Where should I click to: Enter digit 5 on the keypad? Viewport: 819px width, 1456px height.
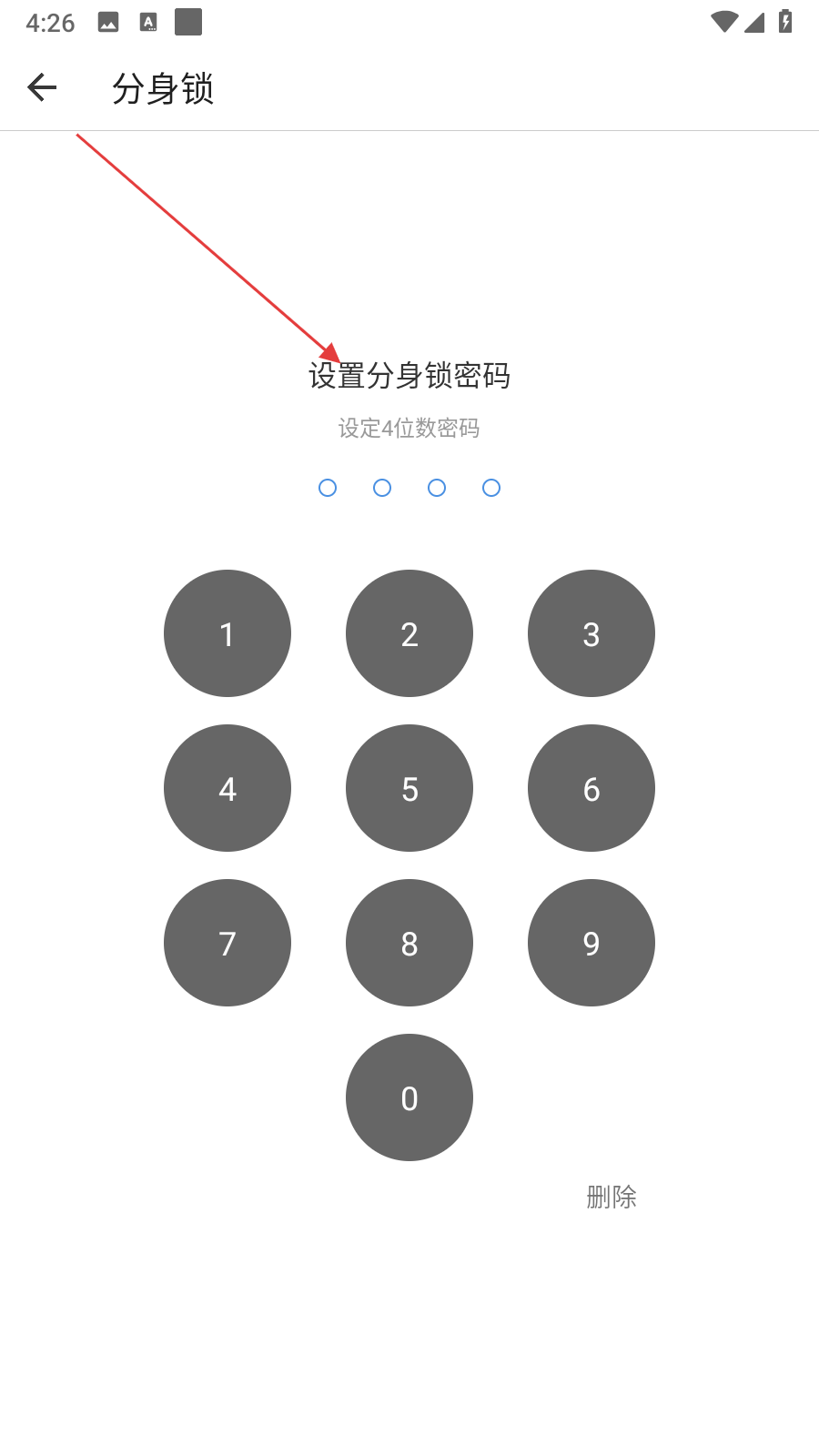point(409,788)
